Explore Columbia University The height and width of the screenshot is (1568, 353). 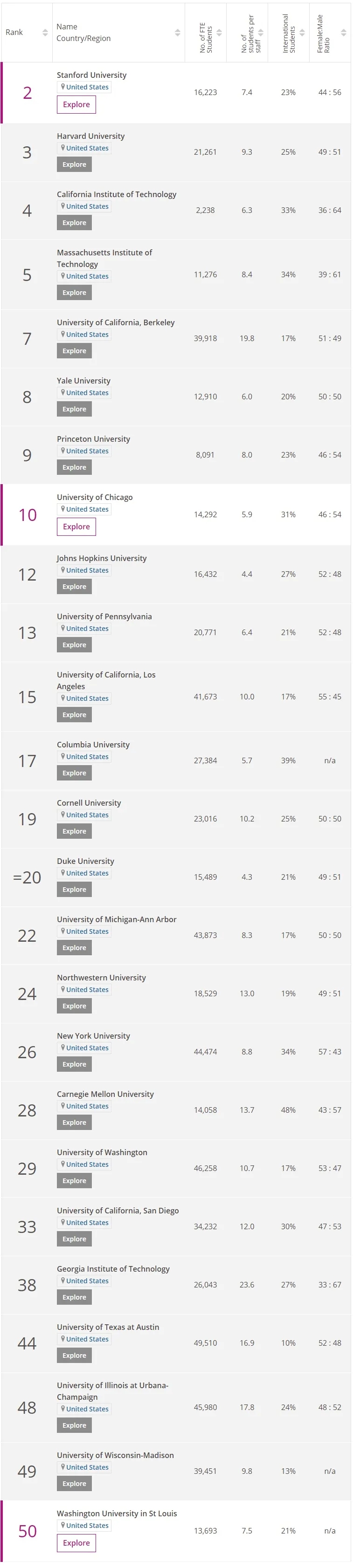click(x=74, y=773)
